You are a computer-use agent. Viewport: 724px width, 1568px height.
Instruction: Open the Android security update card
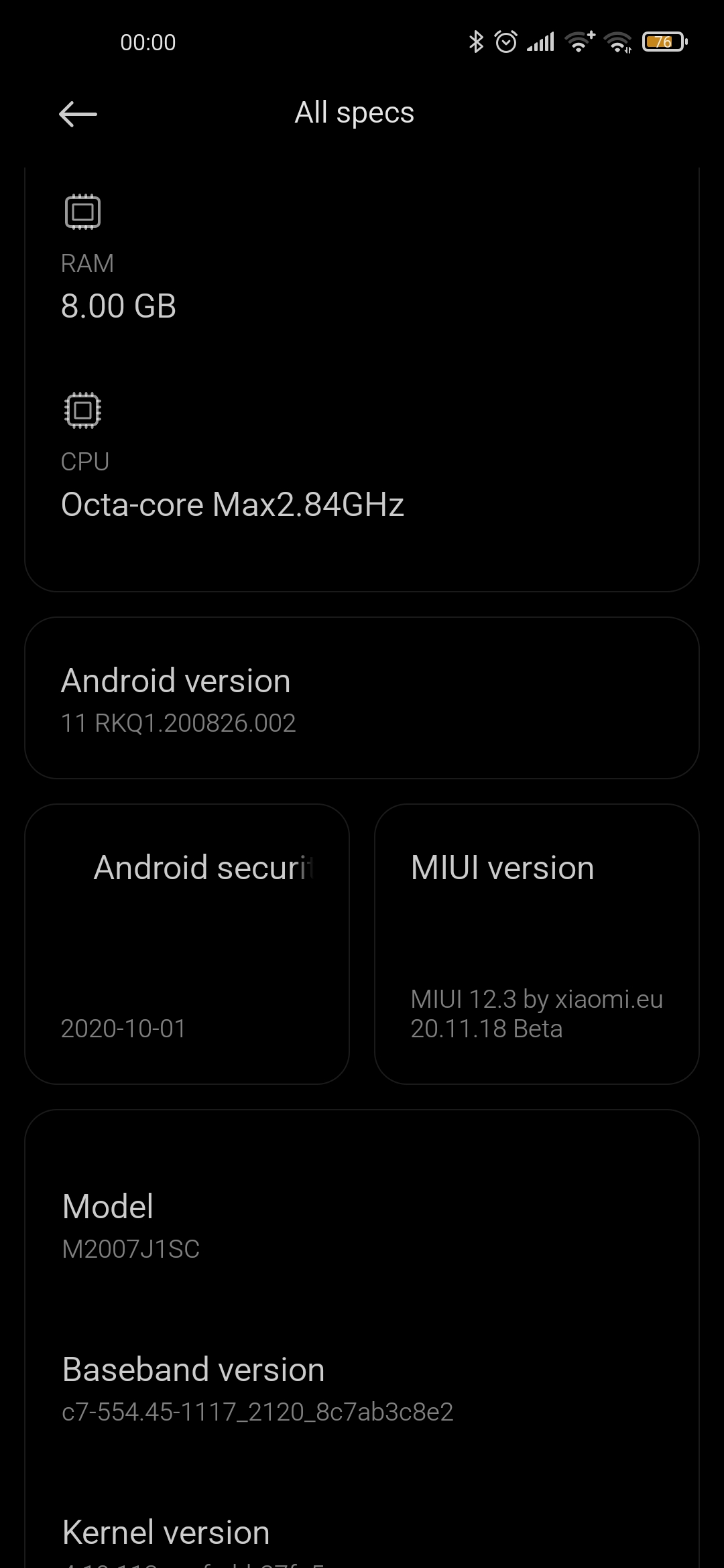[x=187, y=944]
